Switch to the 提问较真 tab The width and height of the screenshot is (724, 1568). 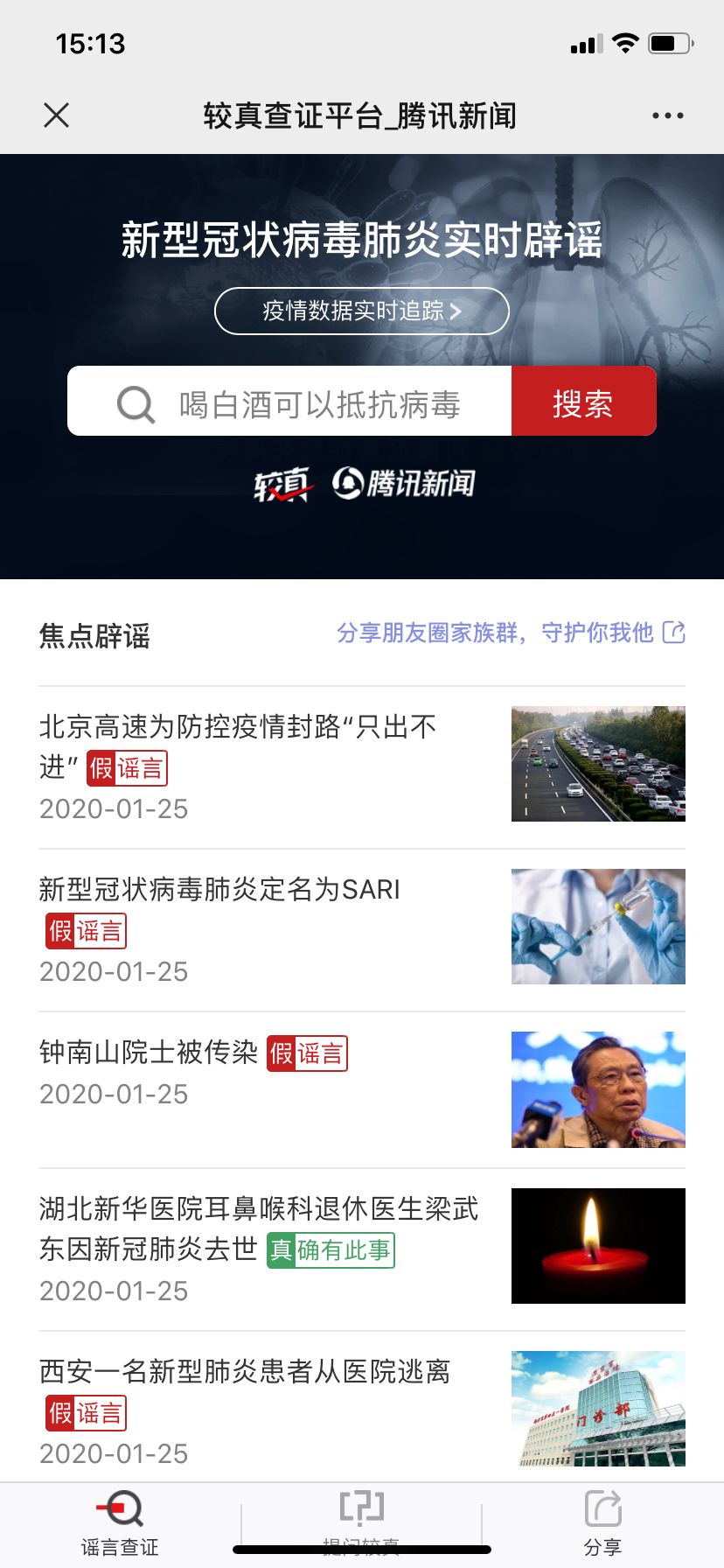pos(361,1521)
